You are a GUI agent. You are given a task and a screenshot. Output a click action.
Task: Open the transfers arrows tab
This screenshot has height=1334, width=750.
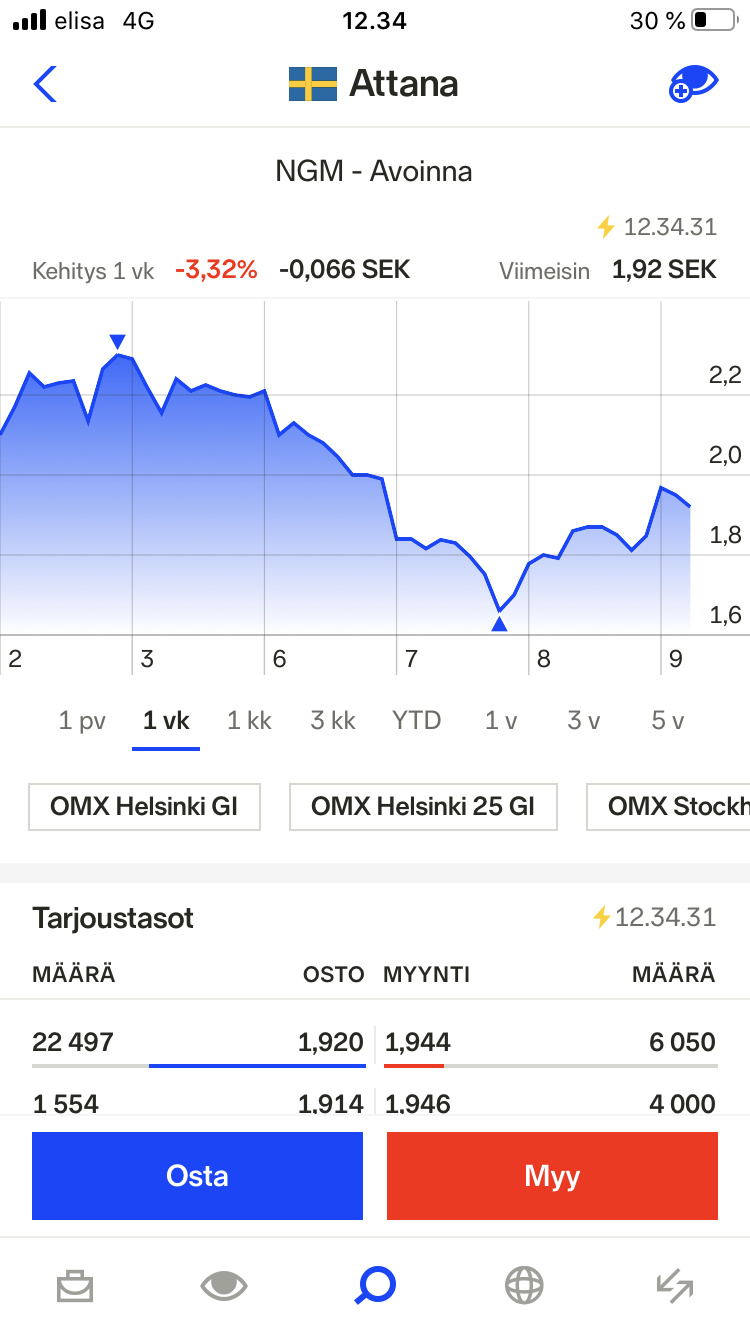point(675,1285)
